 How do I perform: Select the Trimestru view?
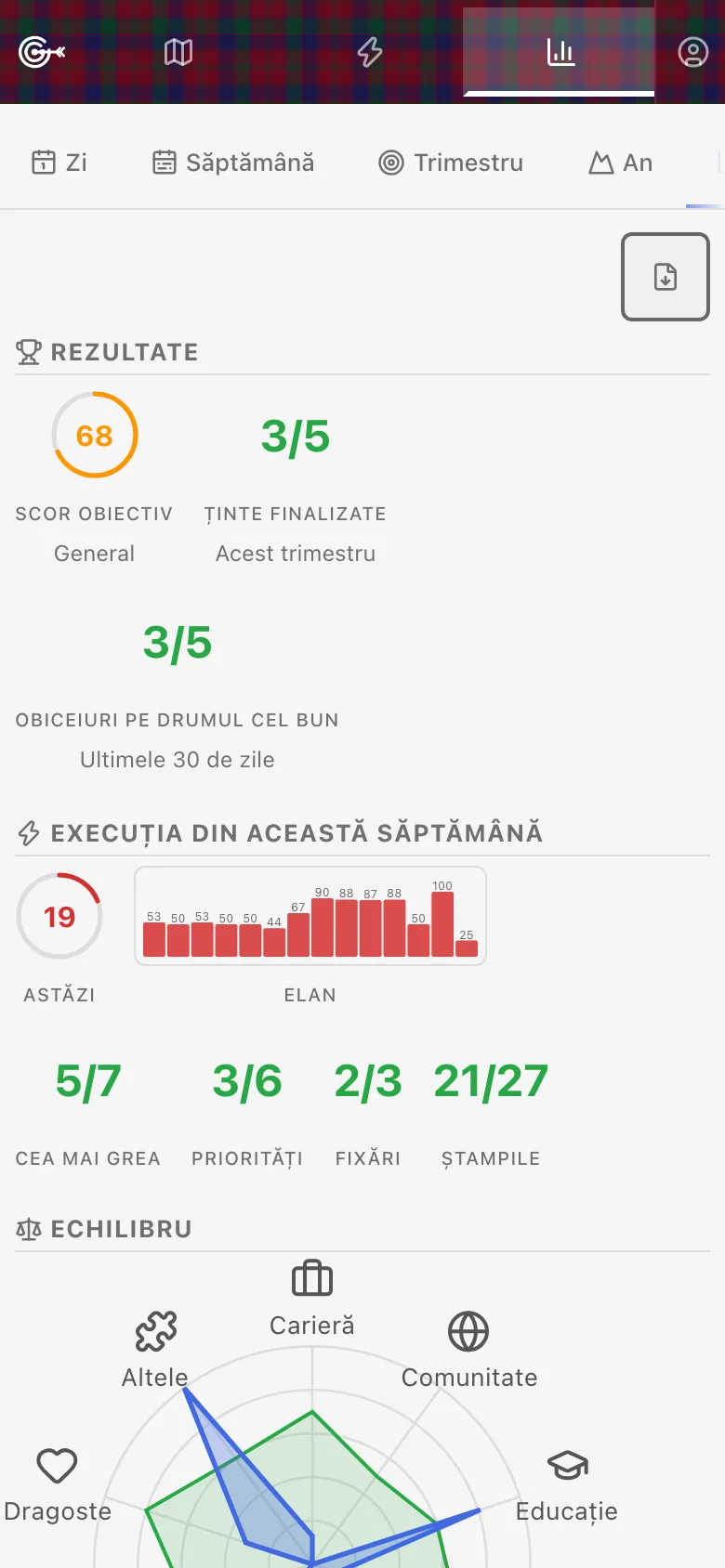451,163
